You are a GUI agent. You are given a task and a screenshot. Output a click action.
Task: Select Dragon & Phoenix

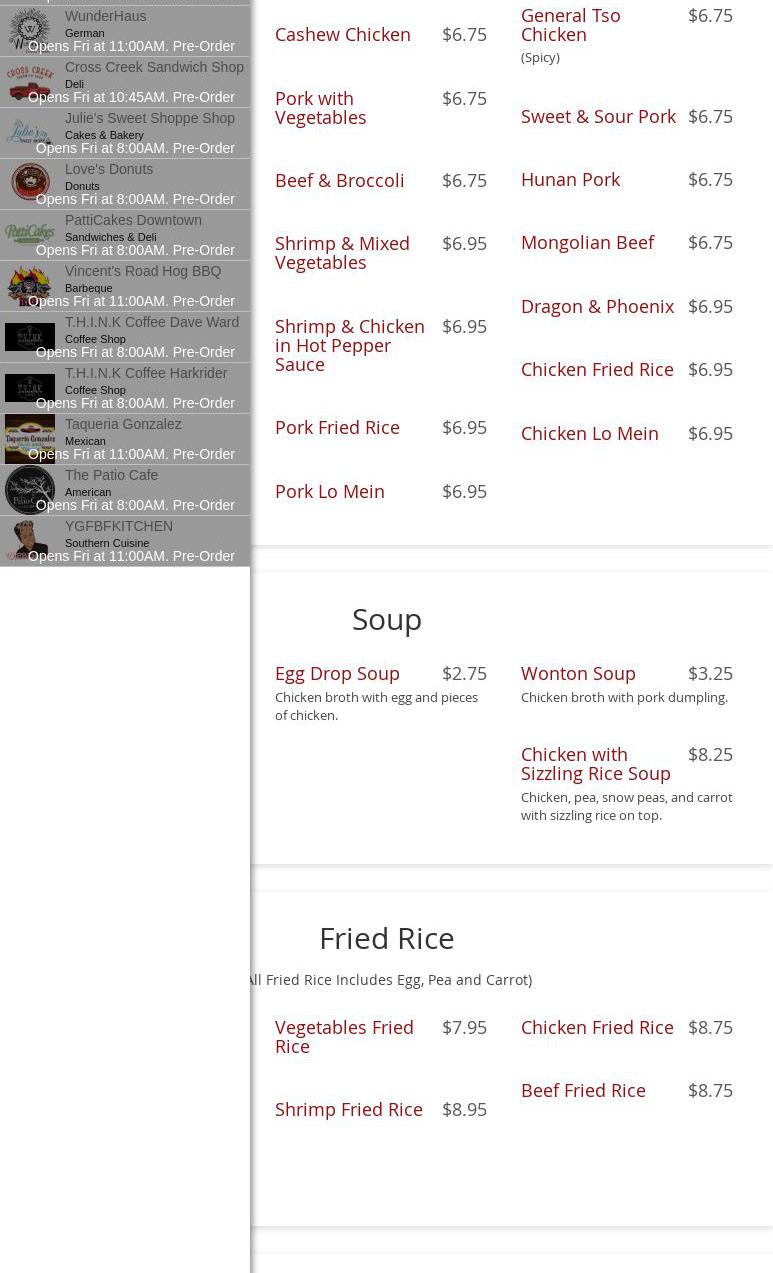[x=597, y=306]
